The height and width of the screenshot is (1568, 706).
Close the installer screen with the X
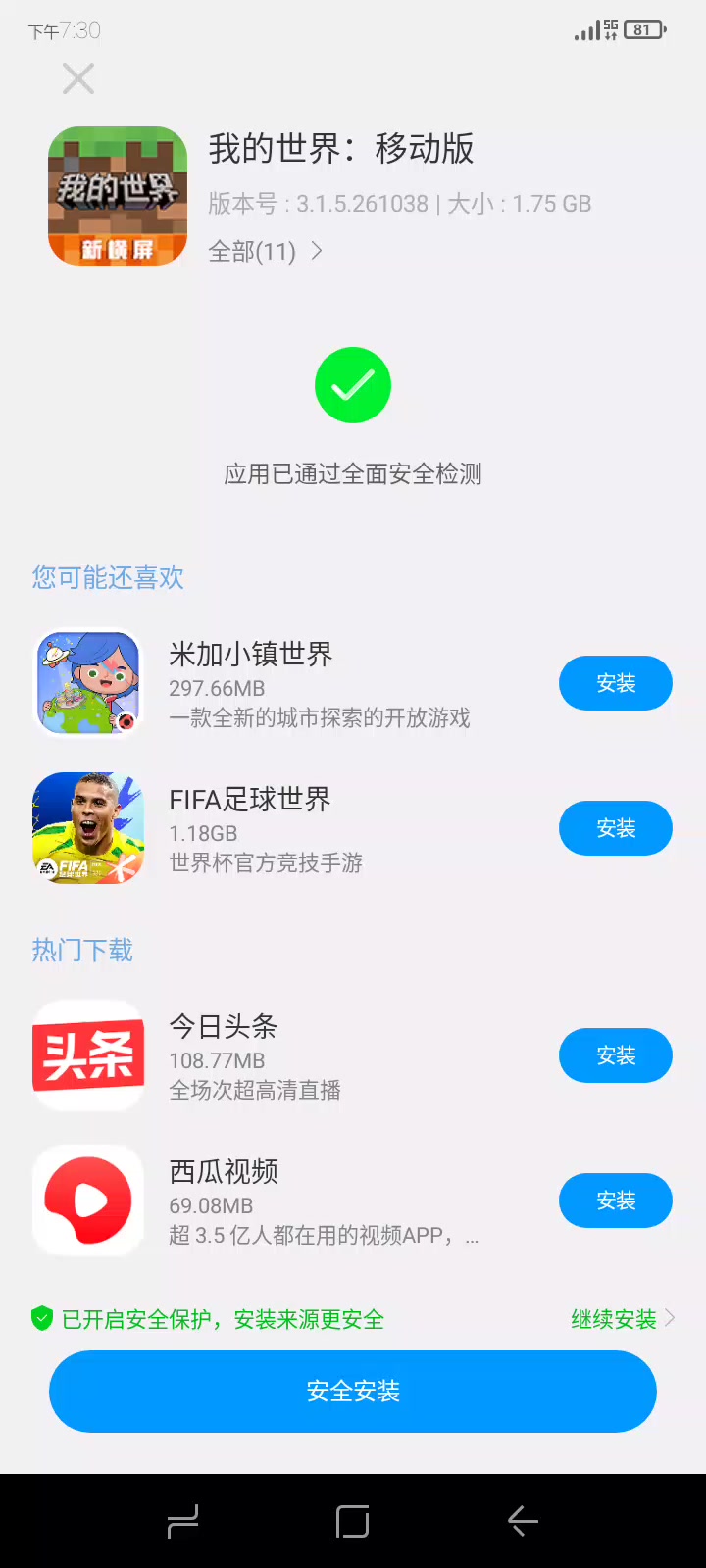[78, 78]
